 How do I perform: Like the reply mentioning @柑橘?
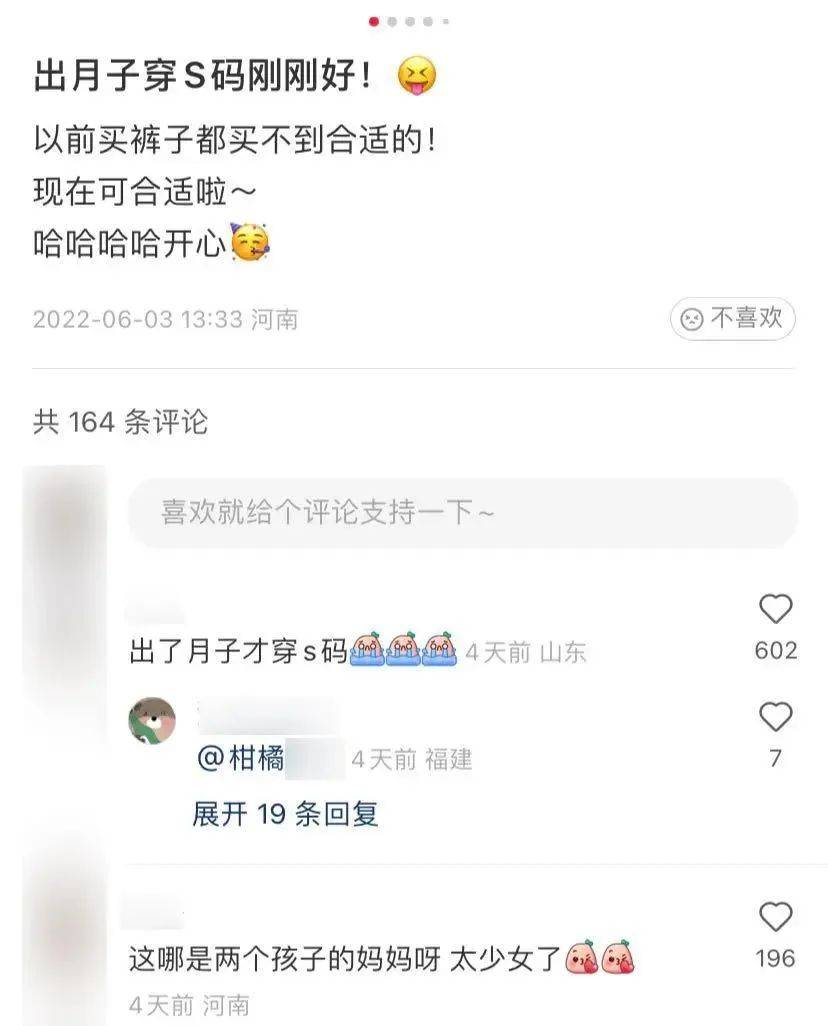click(775, 718)
